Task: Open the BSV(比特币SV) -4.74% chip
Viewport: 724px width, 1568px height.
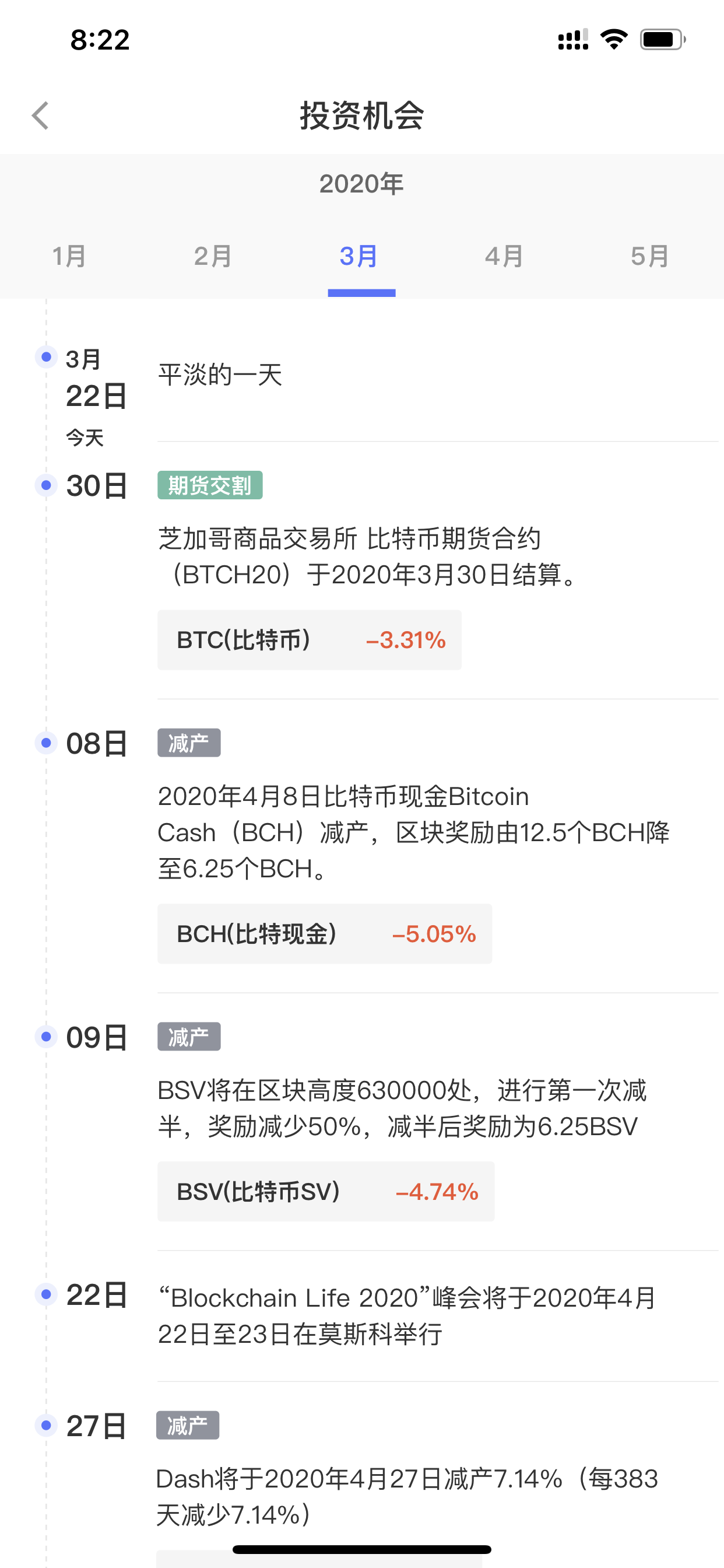Action: [325, 1191]
